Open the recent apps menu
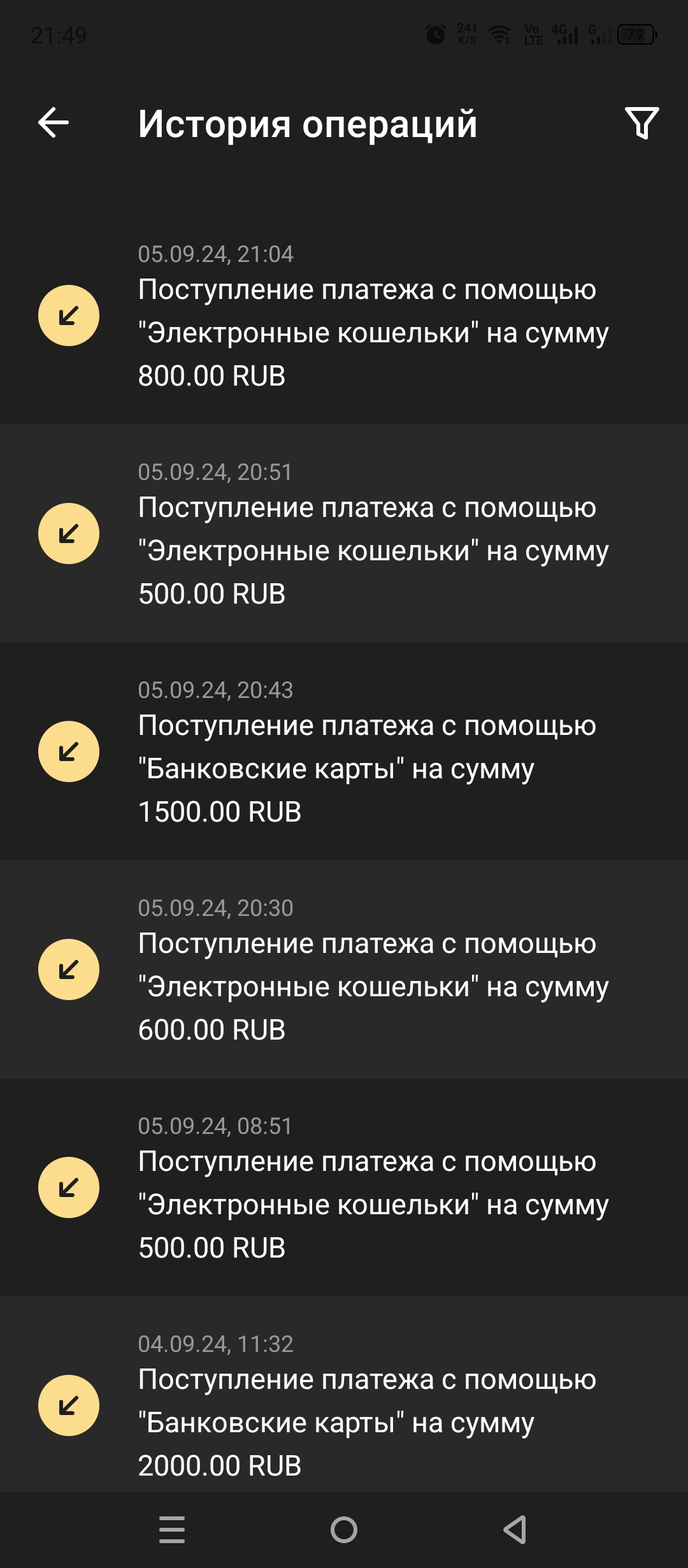Screen dimensions: 688x1568 (172, 1529)
